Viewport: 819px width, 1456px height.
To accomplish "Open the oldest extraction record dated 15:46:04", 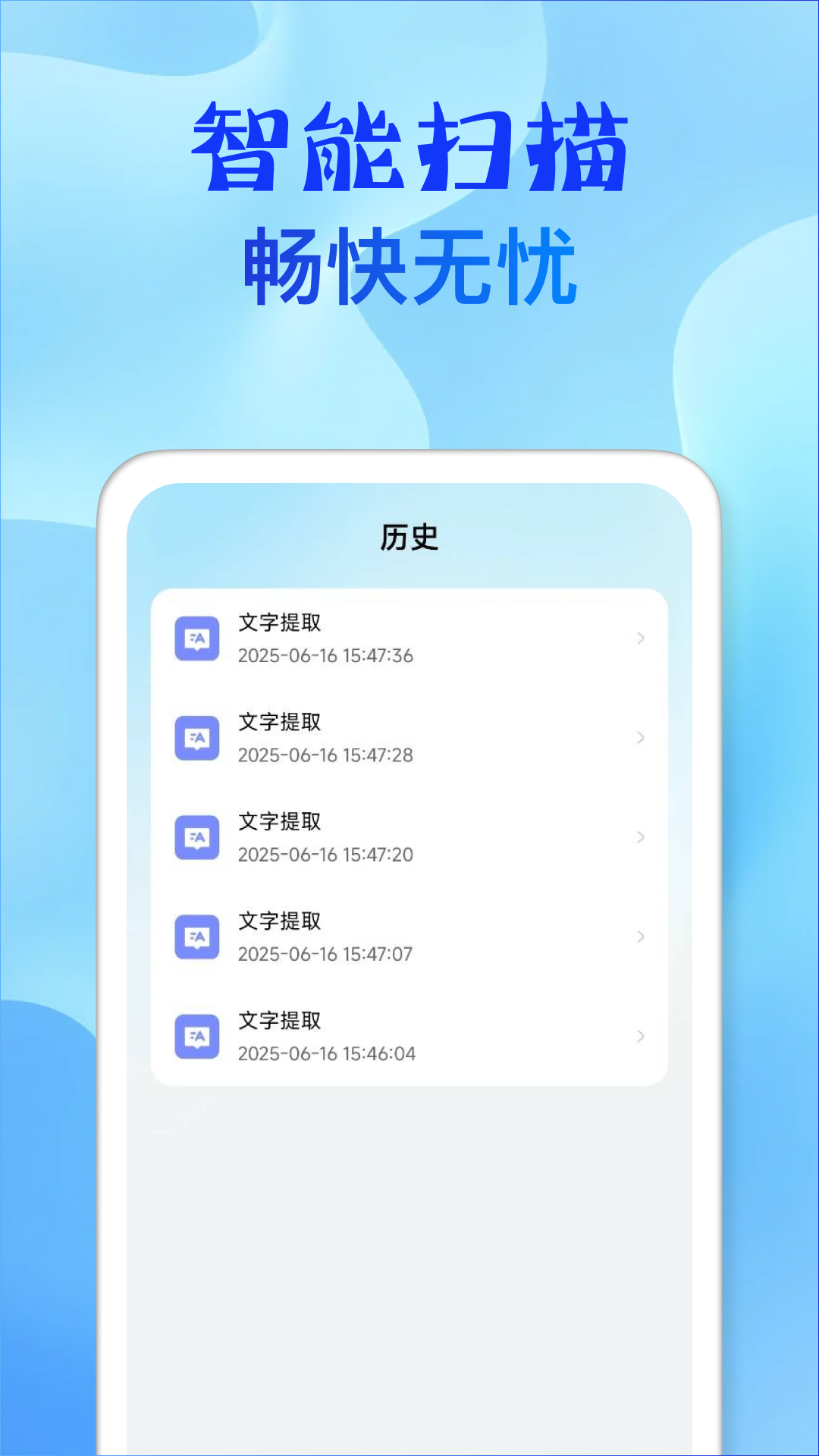I will coord(409,1037).
